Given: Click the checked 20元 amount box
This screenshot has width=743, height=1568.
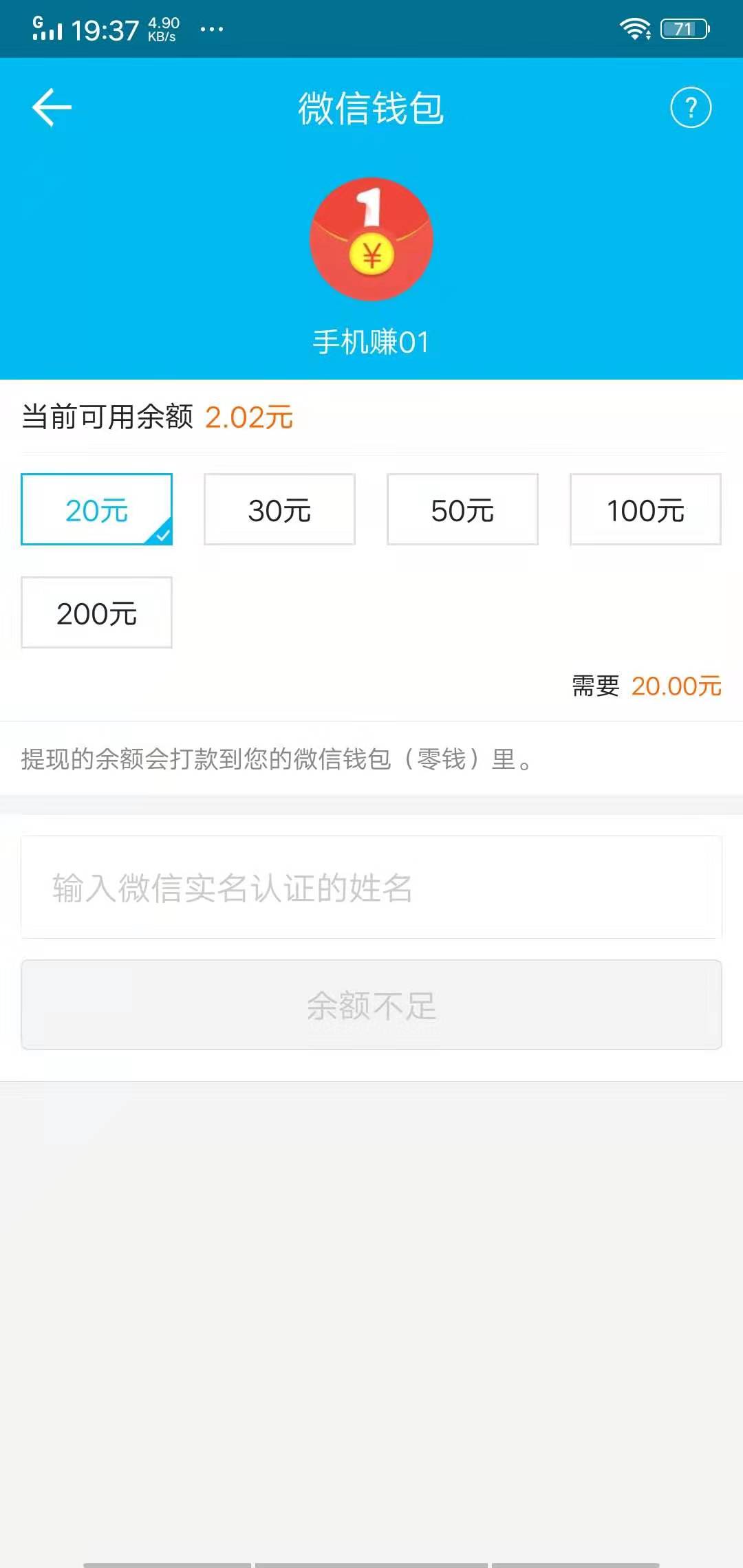Looking at the screenshot, I should (x=96, y=509).
